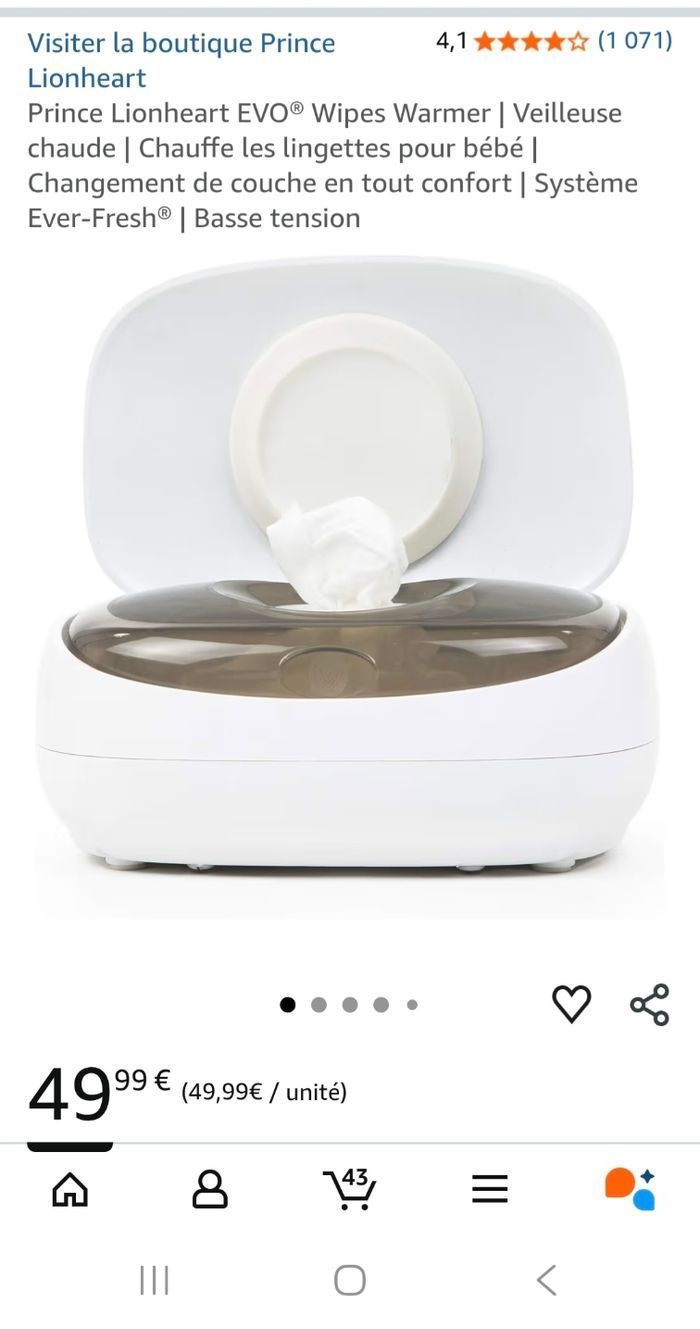This screenshot has height=1329, width=700.
Task: Open the 1 071 customer ratings
Action: tap(634, 41)
